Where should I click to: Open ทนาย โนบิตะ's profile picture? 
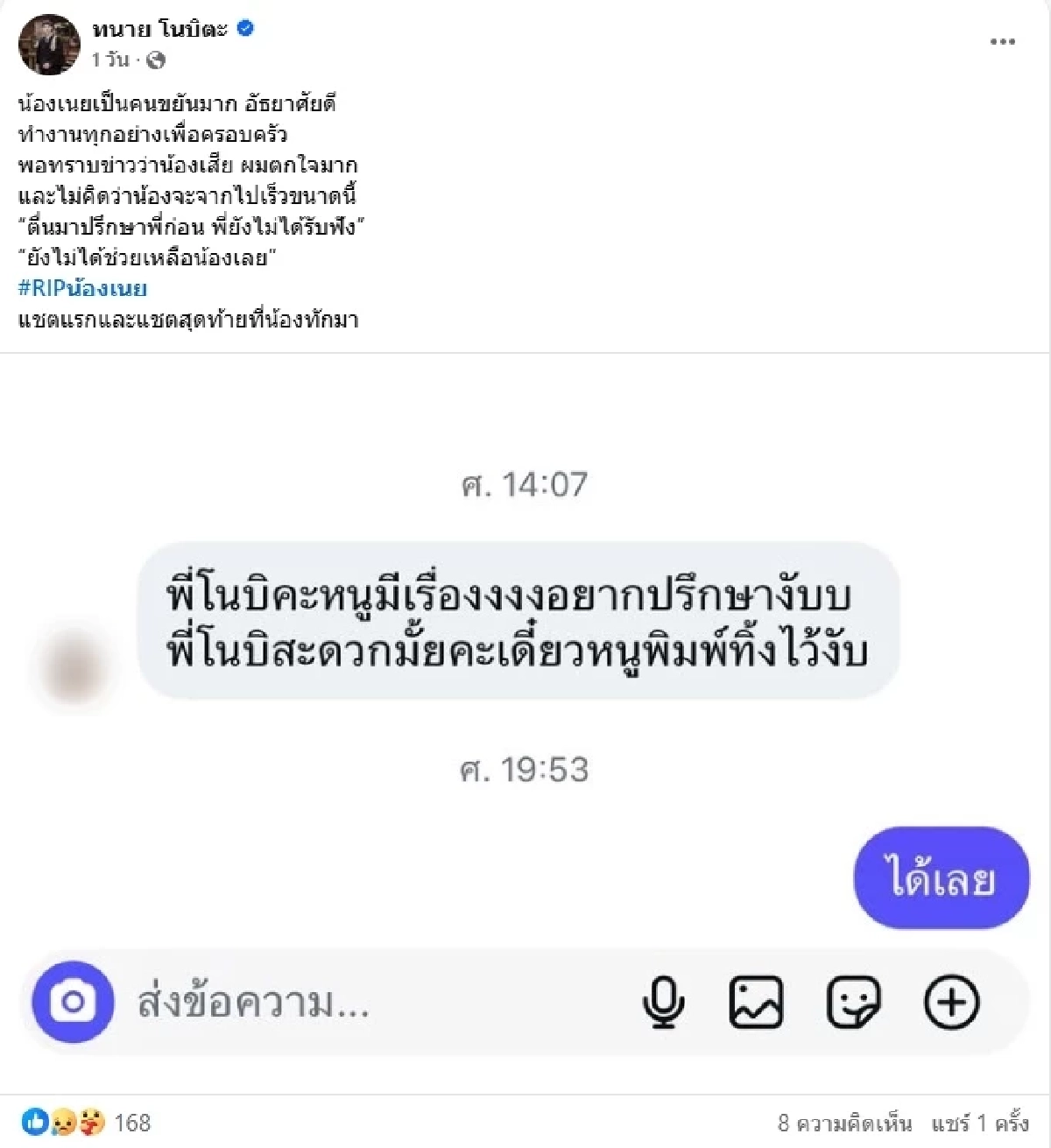pyautogui.click(x=49, y=44)
